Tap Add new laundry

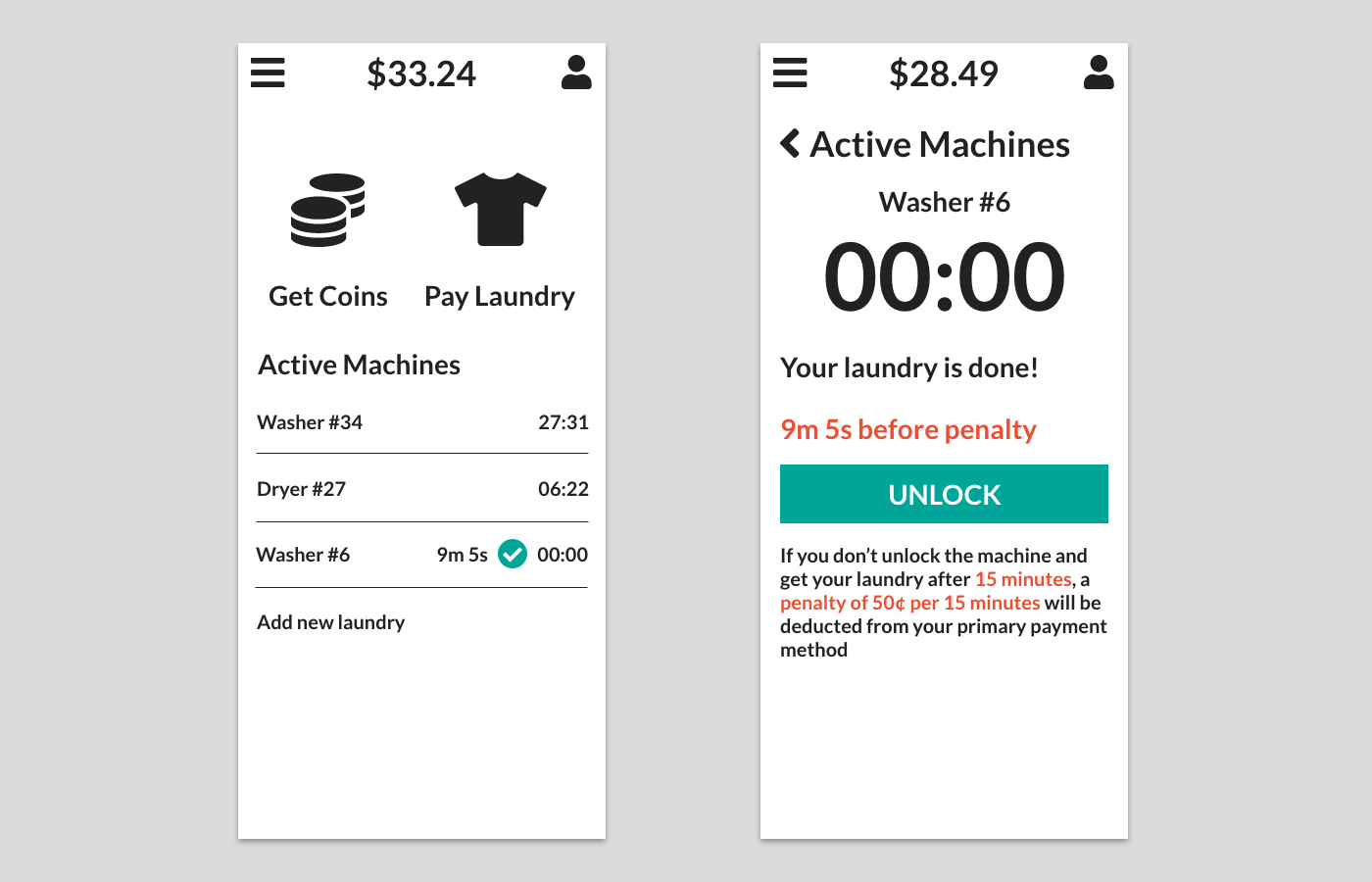[x=331, y=622]
